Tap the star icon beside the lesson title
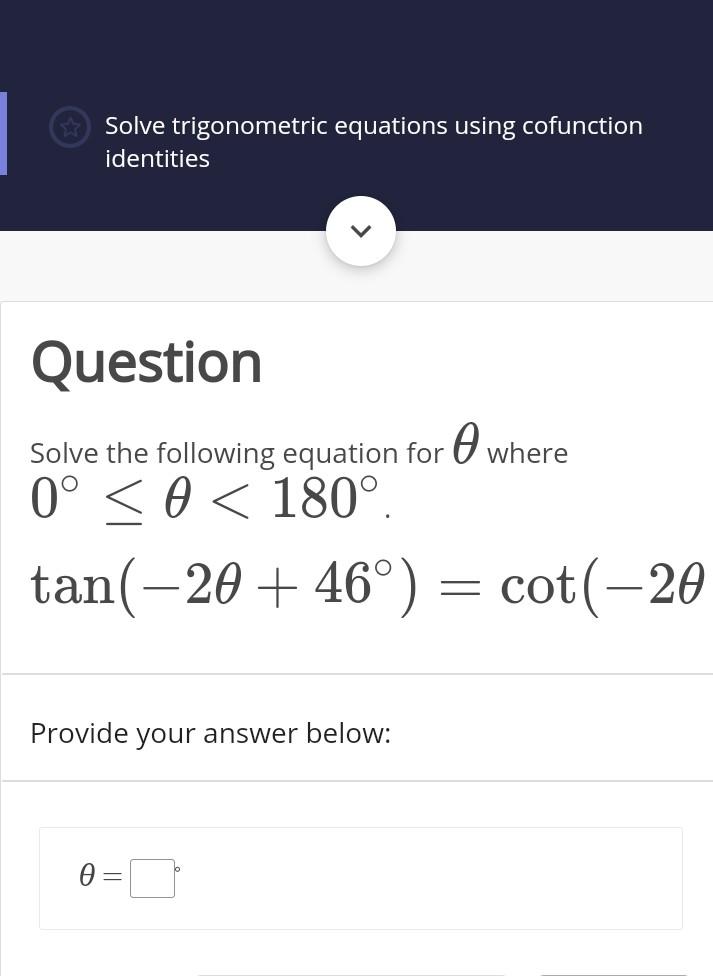Viewport: 713px width, 976px height. click(x=70, y=127)
